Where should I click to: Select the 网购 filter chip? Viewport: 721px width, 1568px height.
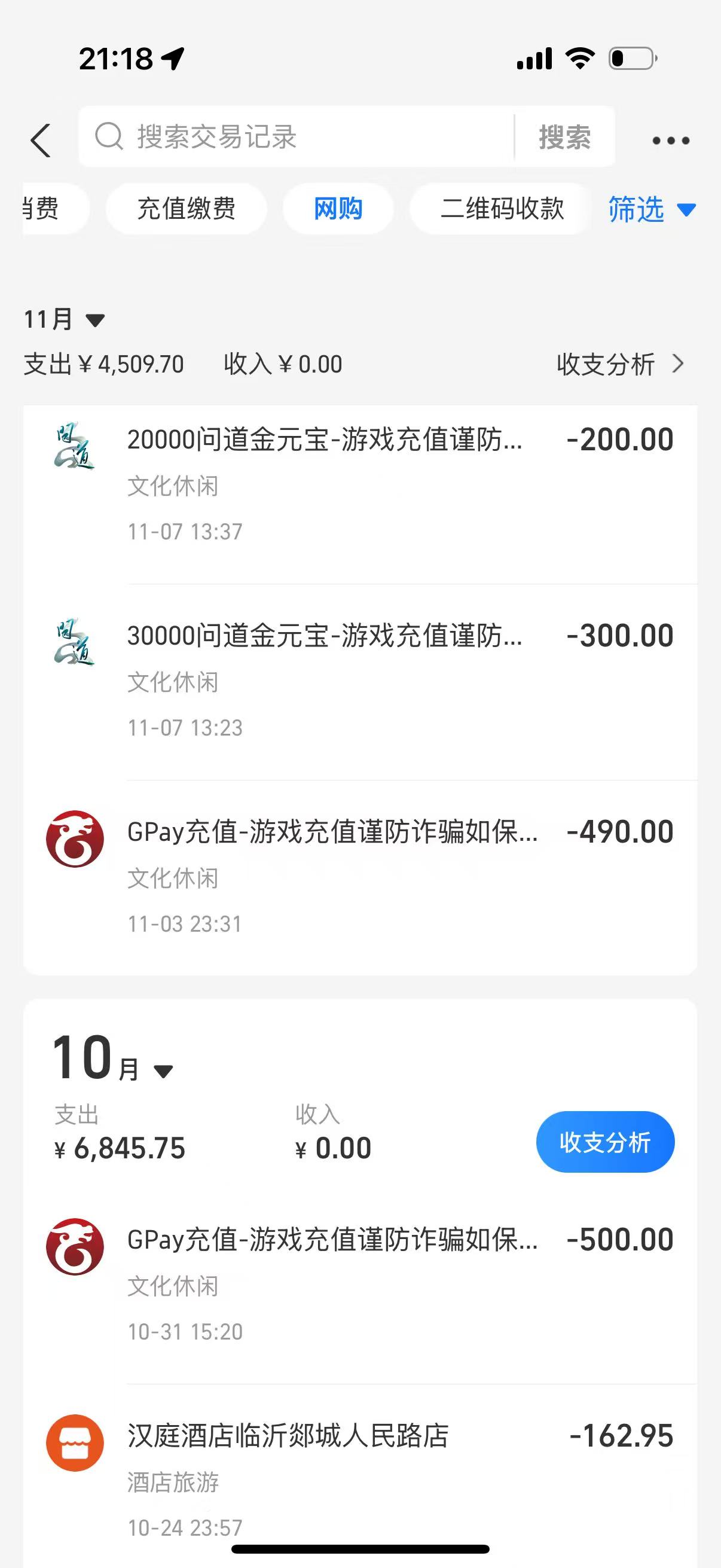[338, 209]
